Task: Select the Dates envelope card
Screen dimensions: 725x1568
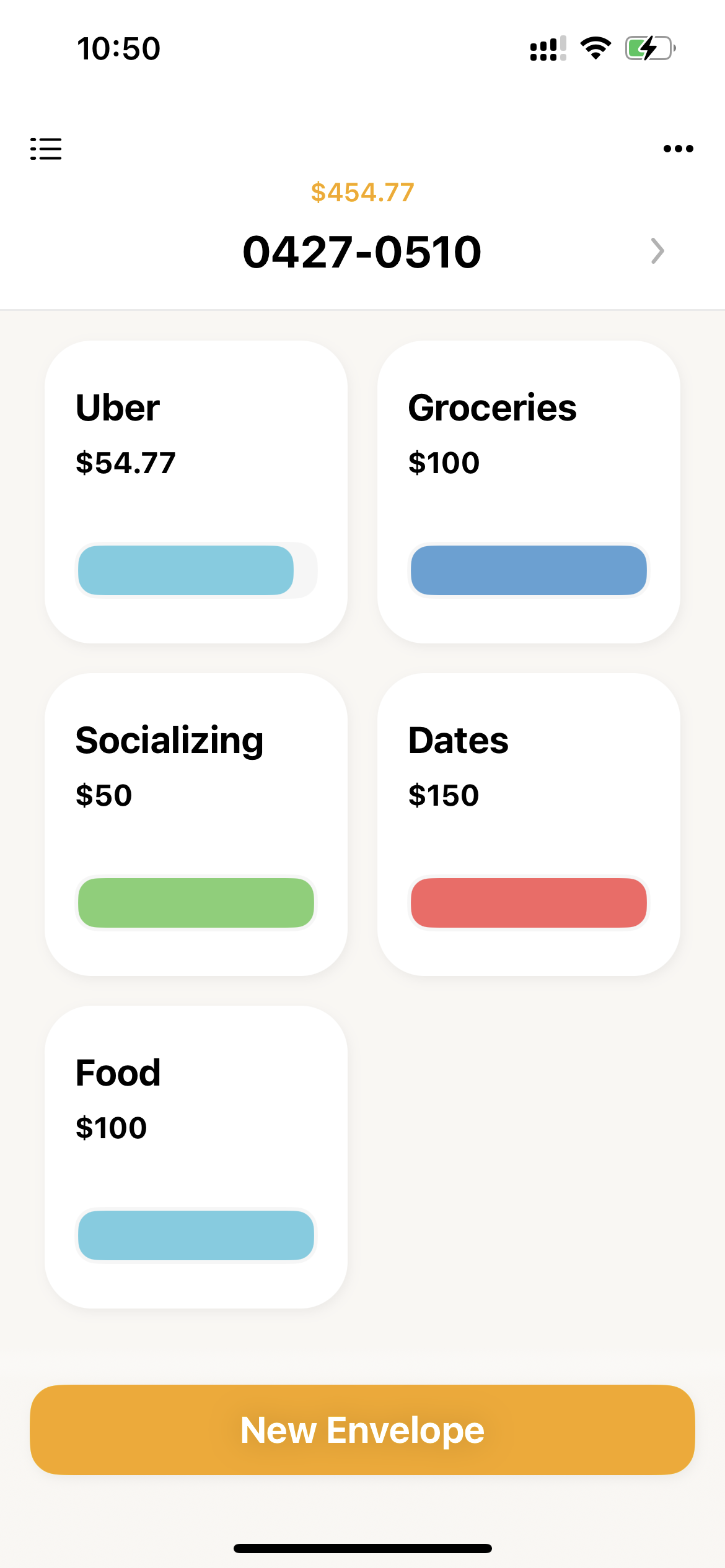Action: tap(529, 824)
